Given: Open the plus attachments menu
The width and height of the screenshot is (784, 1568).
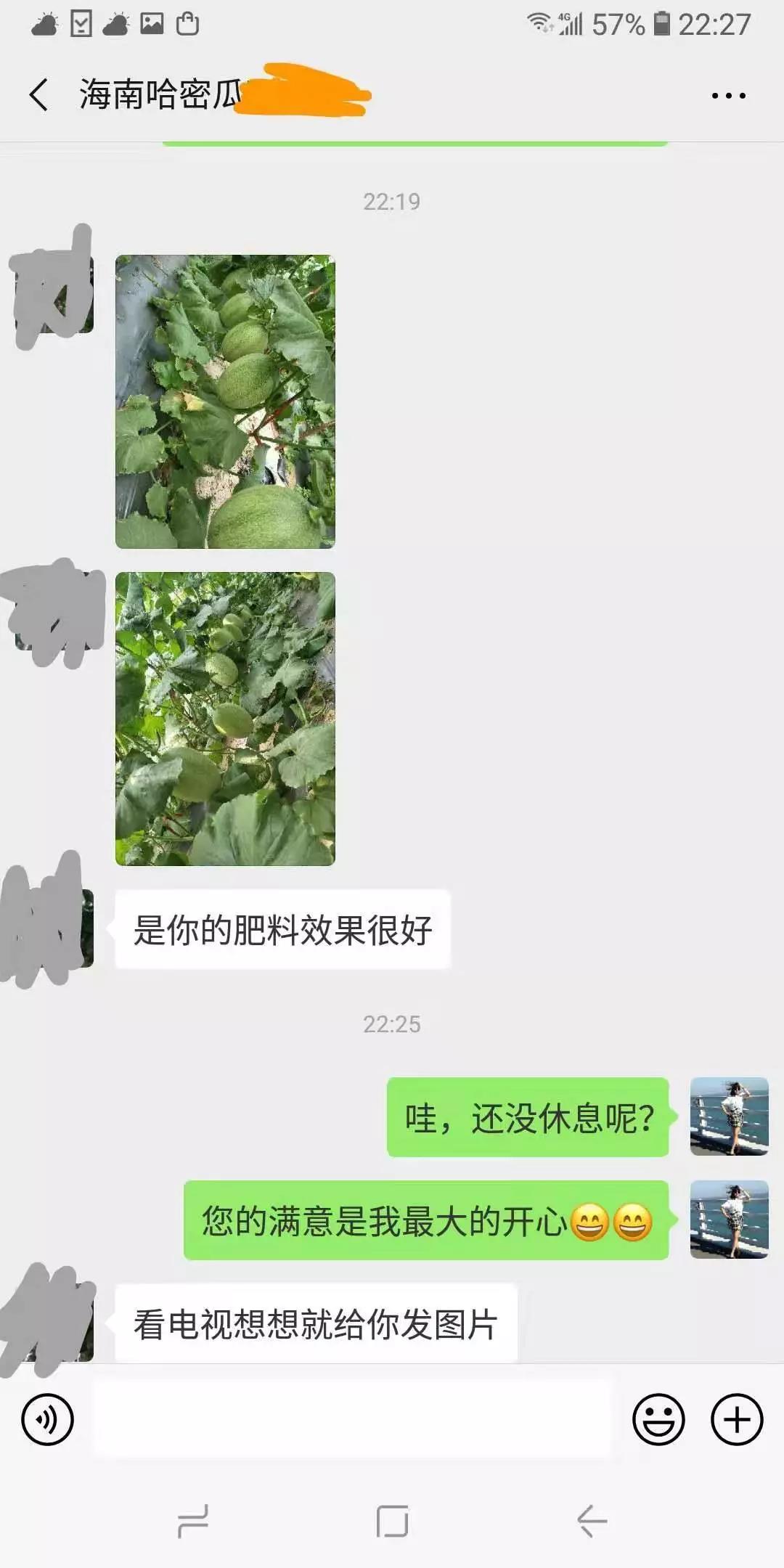Looking at the screenshot, I should 736,1419.
